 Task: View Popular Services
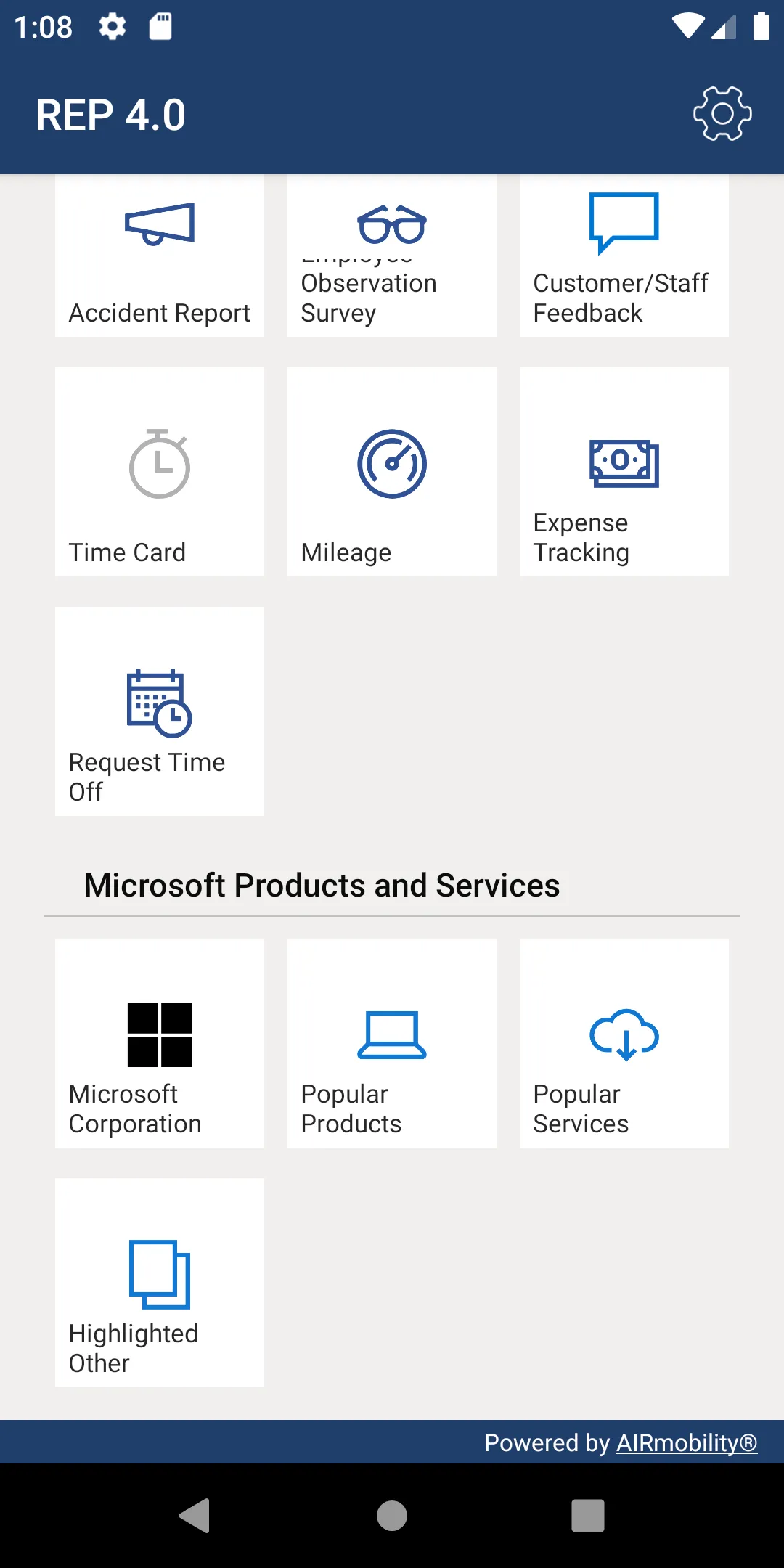pos(624,1043)
